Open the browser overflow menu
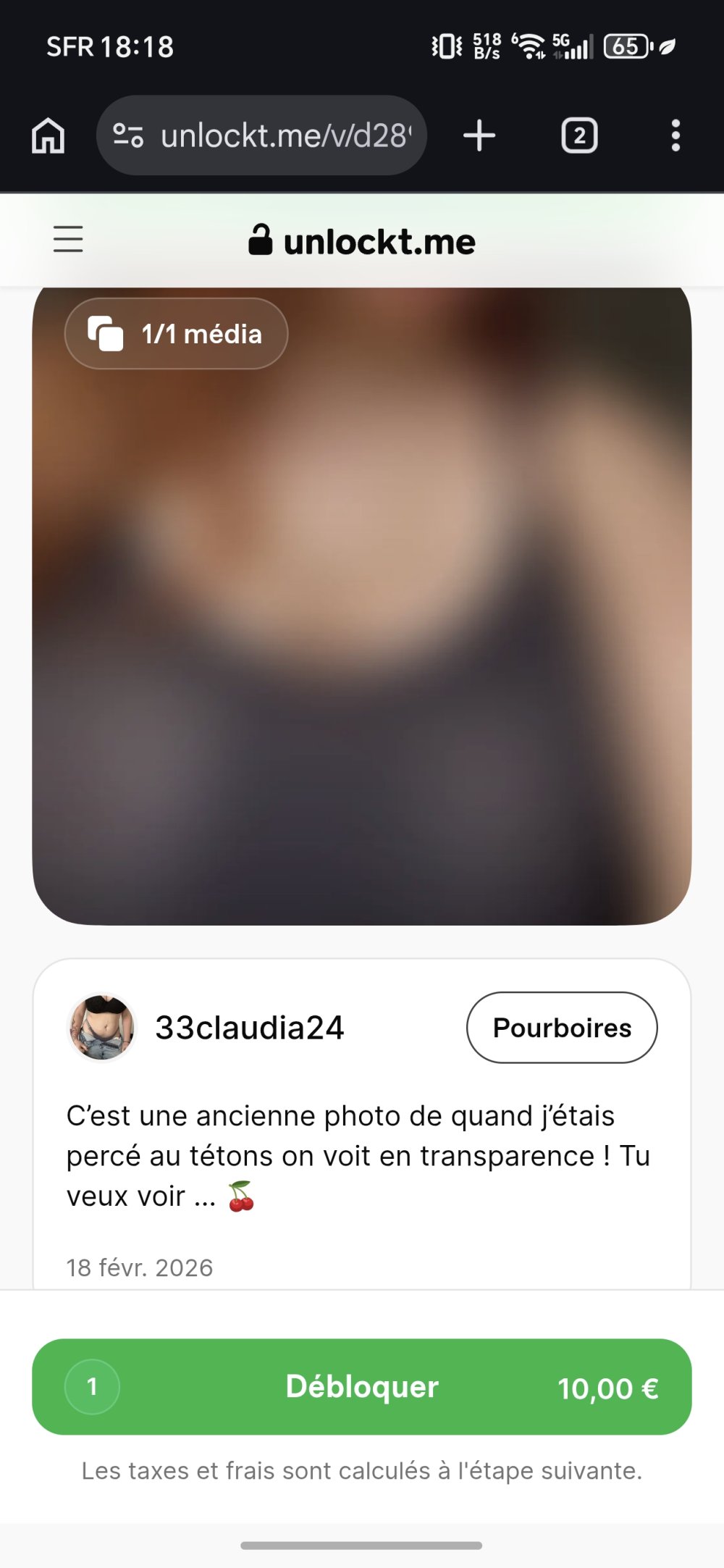 tap(675, 135)
